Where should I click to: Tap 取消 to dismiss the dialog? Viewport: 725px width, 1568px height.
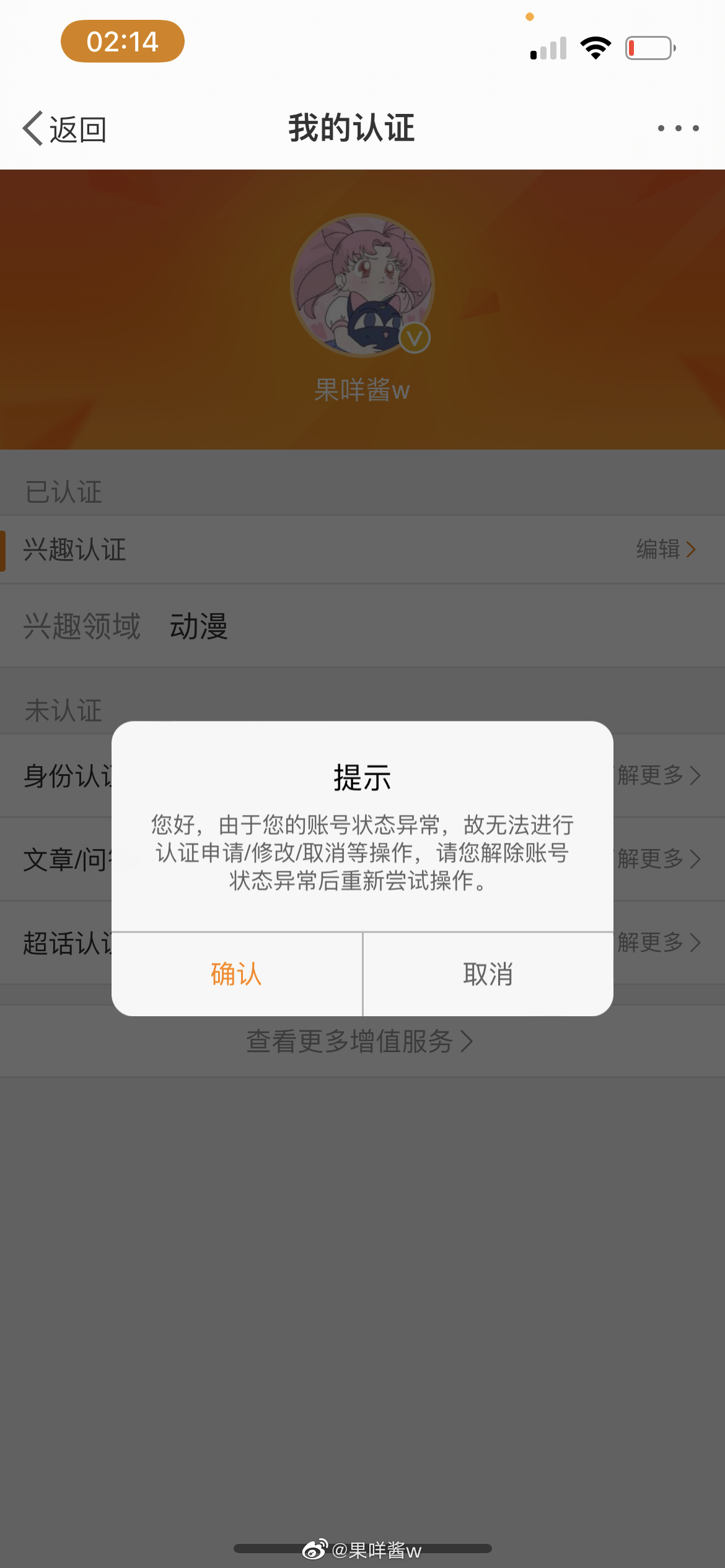tap(488, 974)
